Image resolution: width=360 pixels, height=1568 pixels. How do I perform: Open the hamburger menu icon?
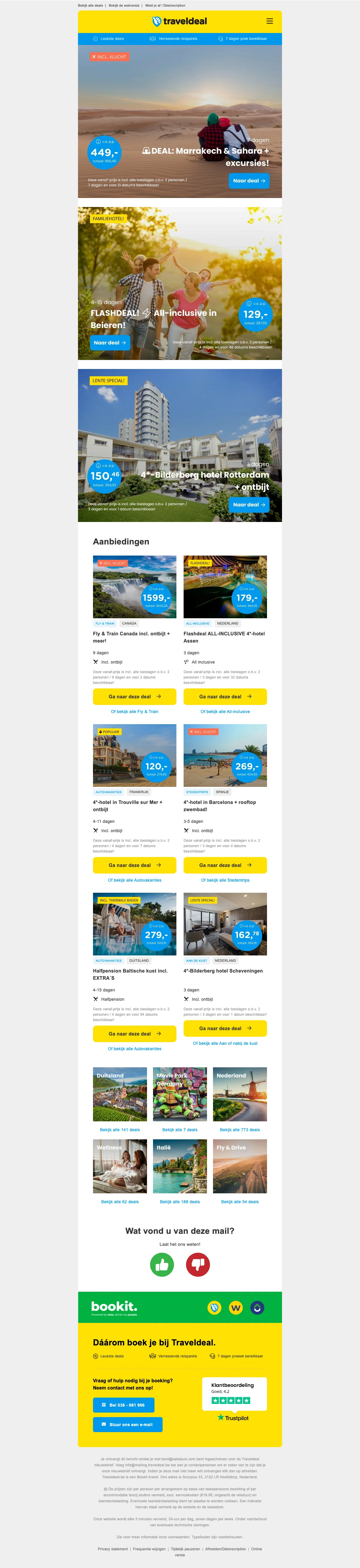[x=269, y=21]
